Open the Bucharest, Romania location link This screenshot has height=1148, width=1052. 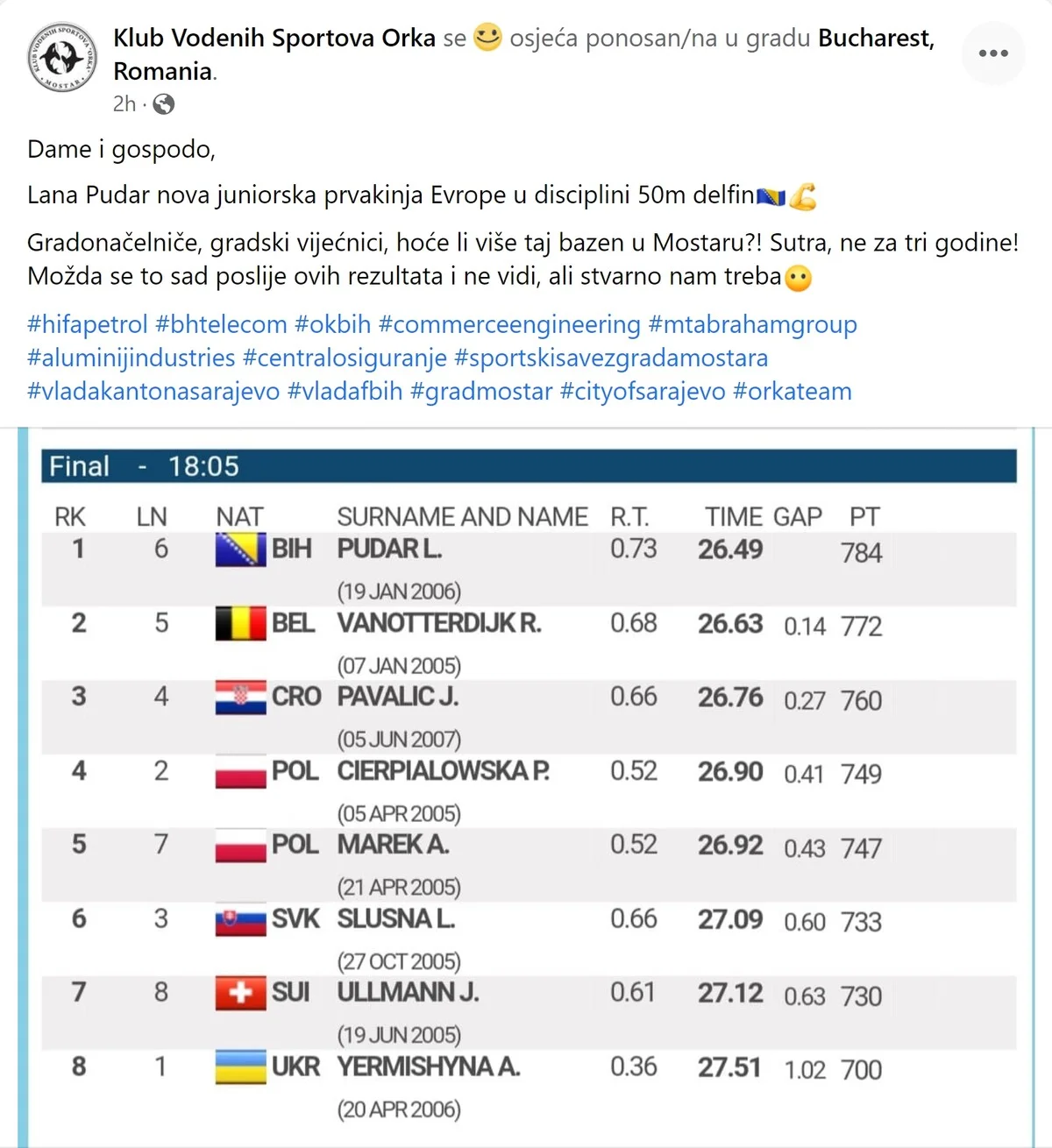[x=875, y=39]
